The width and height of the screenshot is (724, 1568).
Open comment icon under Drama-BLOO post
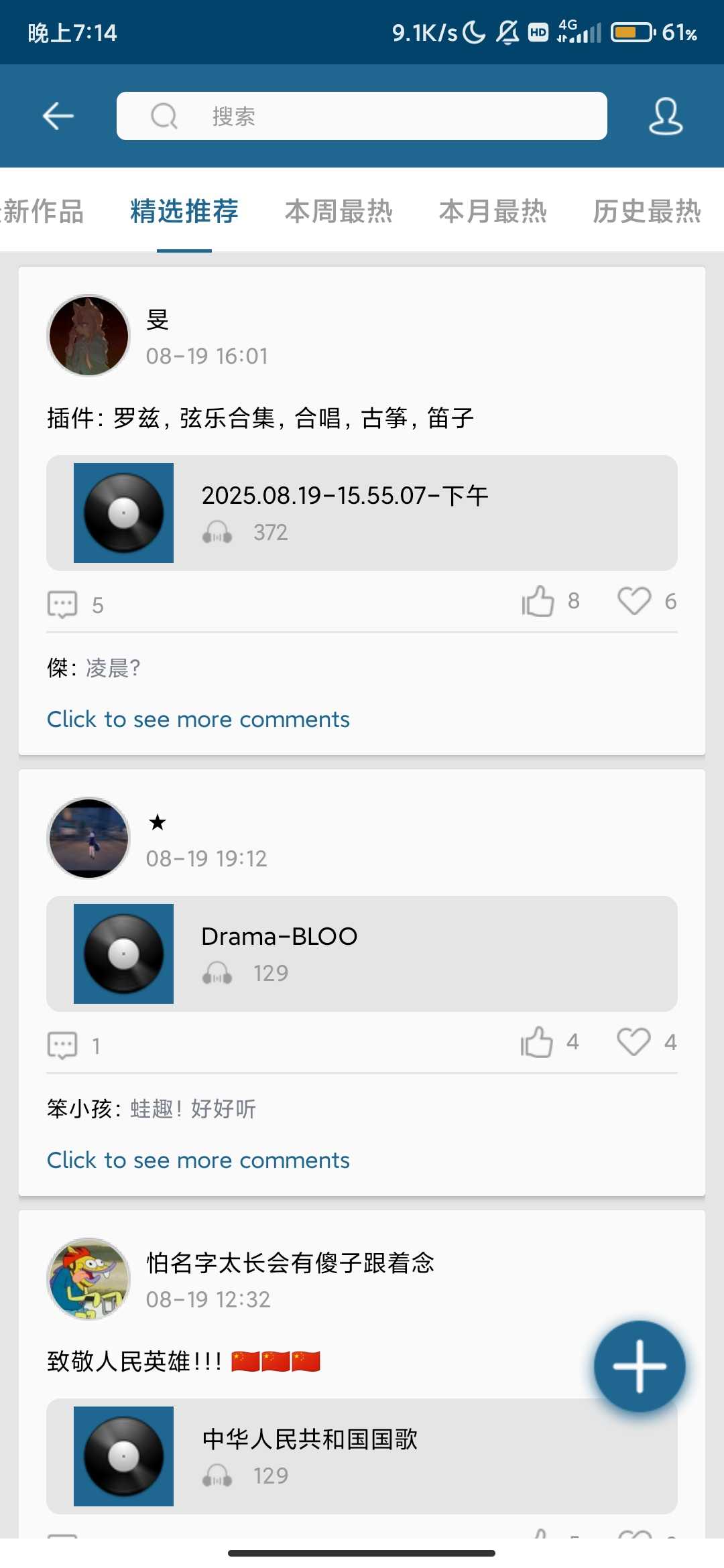point(63,1045)
